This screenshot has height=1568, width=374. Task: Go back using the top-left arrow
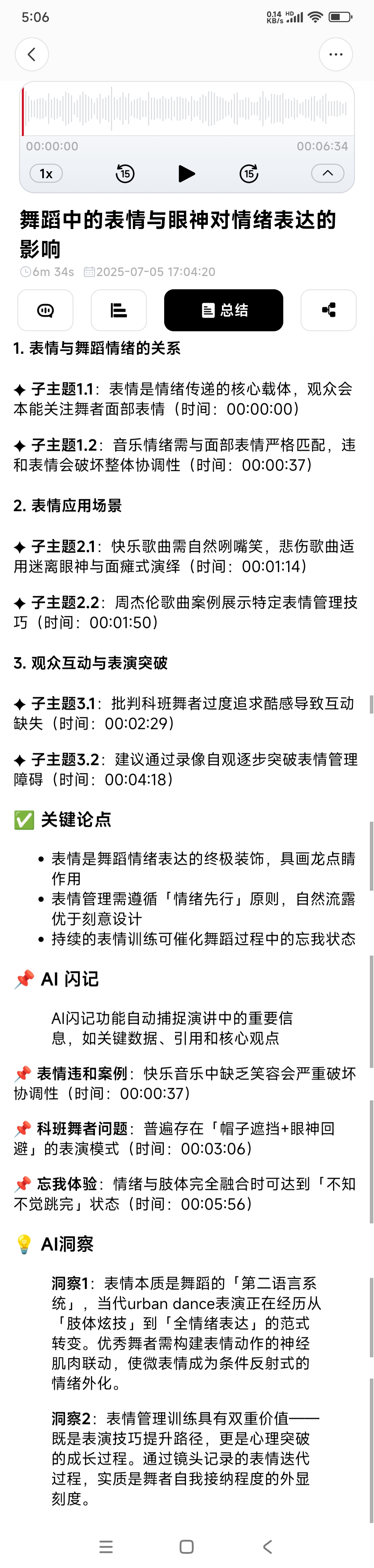coord(32,55)
